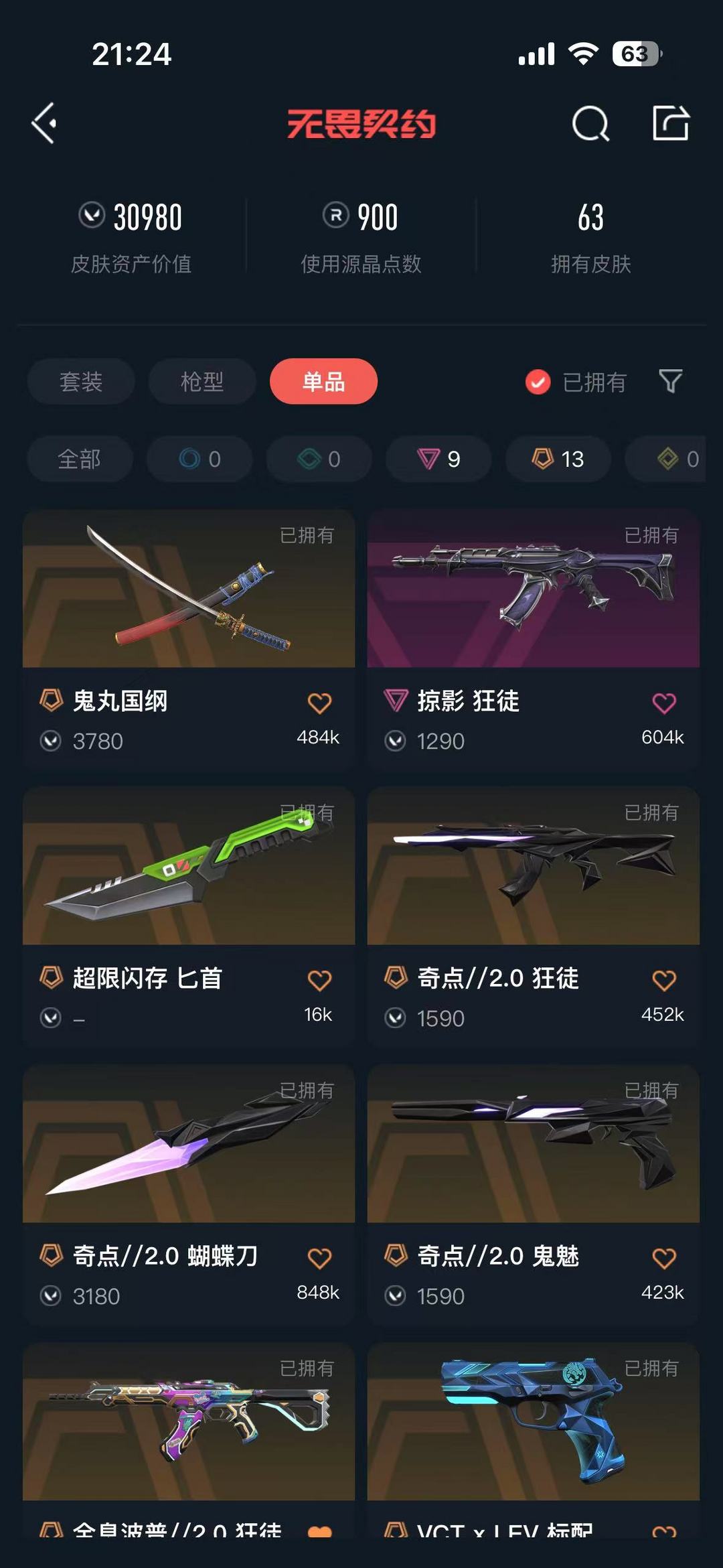
Task: Tap the share icon in the header
Action: (671, 123)
